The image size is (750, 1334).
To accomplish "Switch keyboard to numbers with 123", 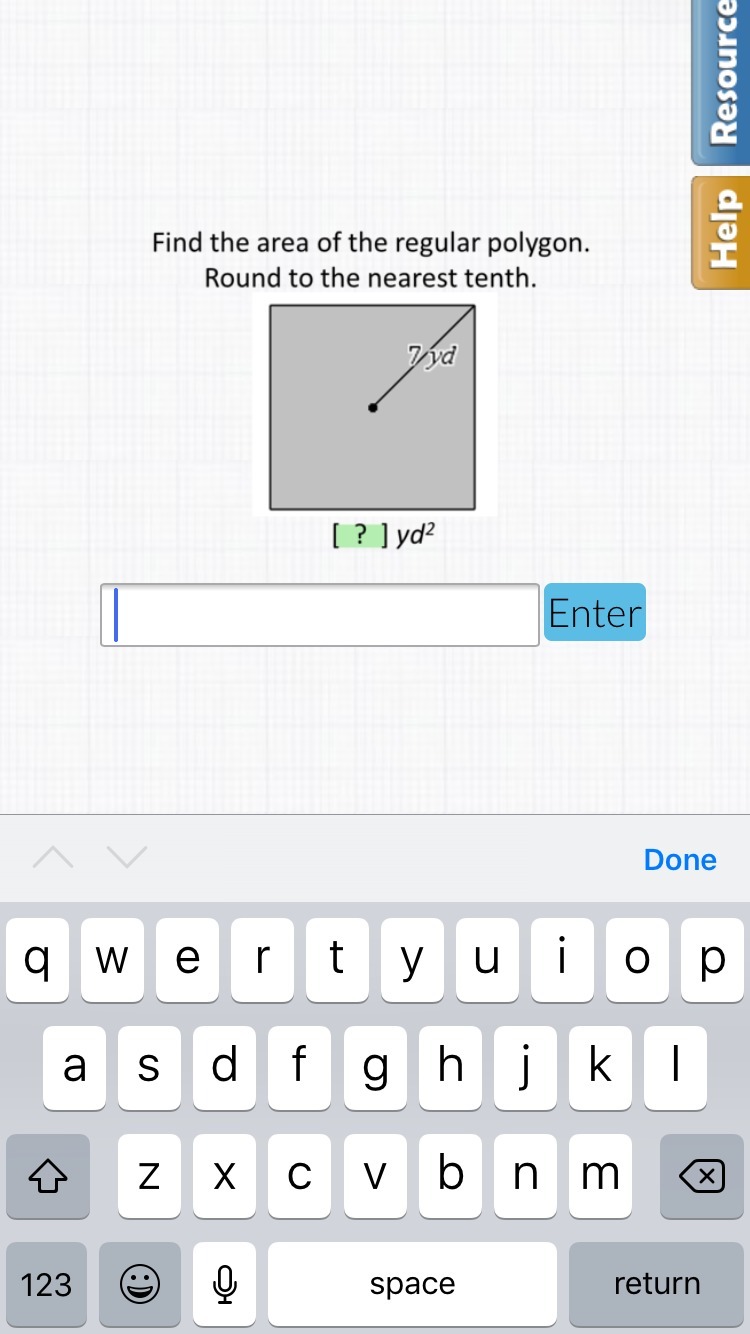I will click(46, 1283).
